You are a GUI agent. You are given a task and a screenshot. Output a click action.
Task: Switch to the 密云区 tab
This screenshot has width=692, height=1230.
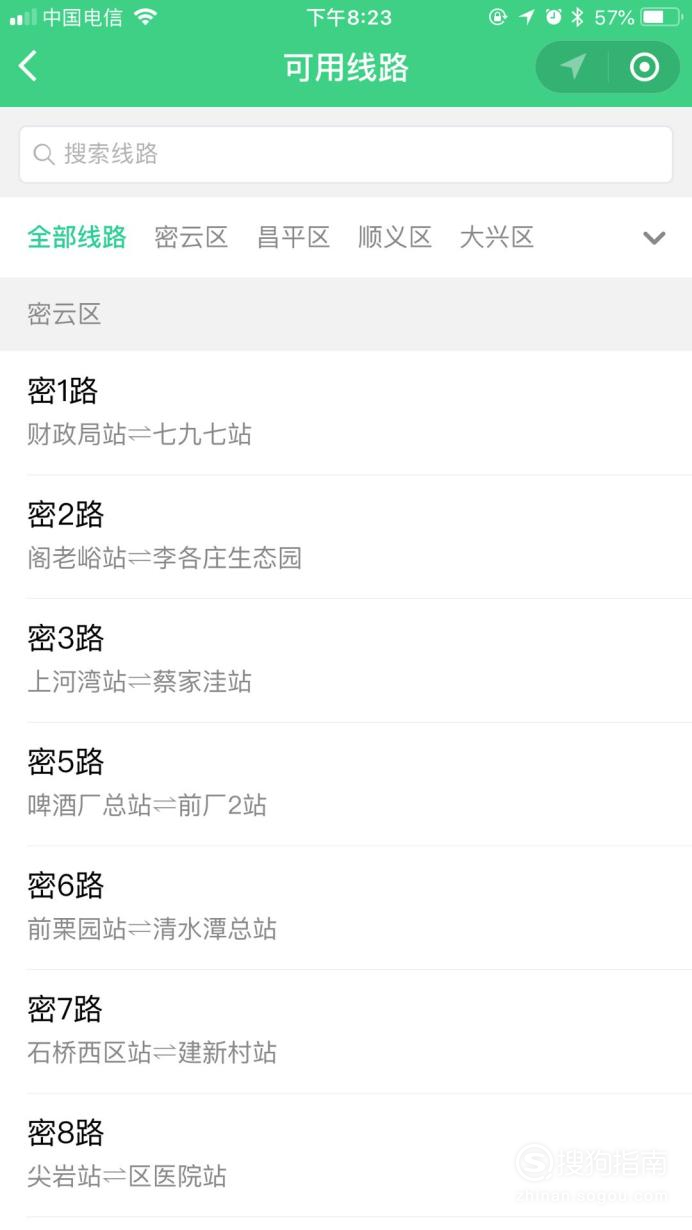pos(191,237)
